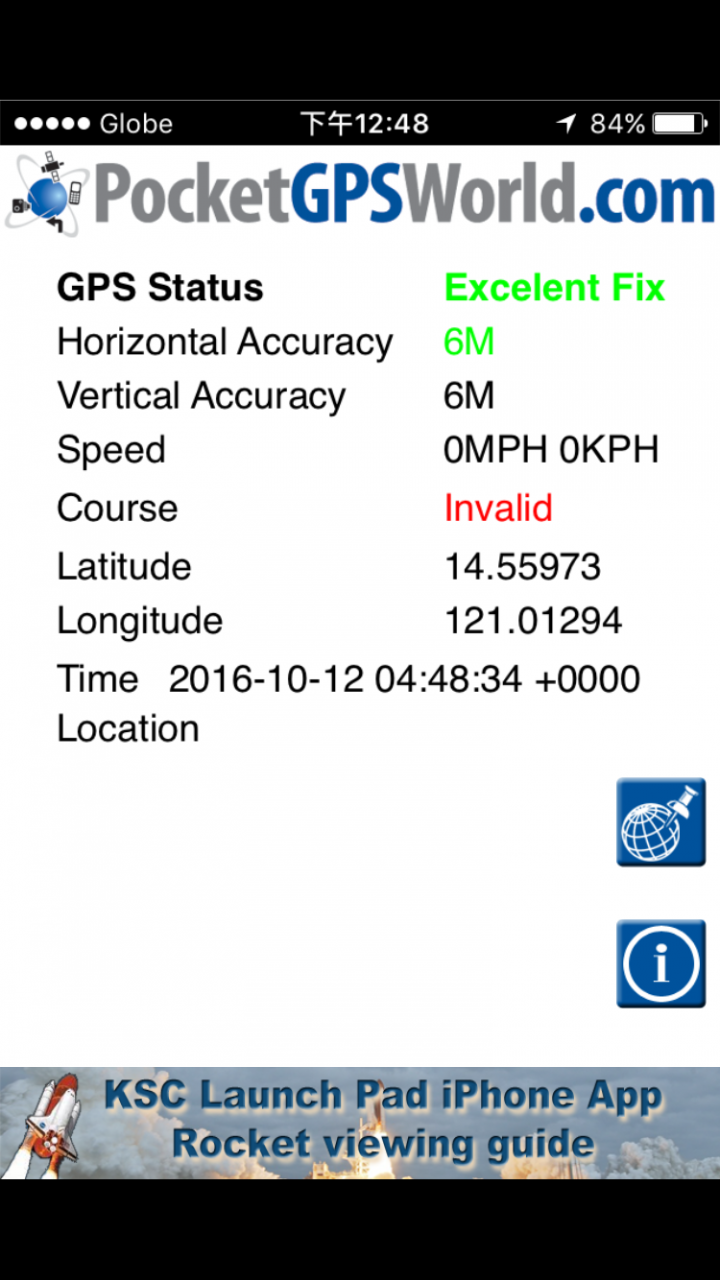Open the info button
This screenshot has height=1280, width=720.
[x=660, y=964]
